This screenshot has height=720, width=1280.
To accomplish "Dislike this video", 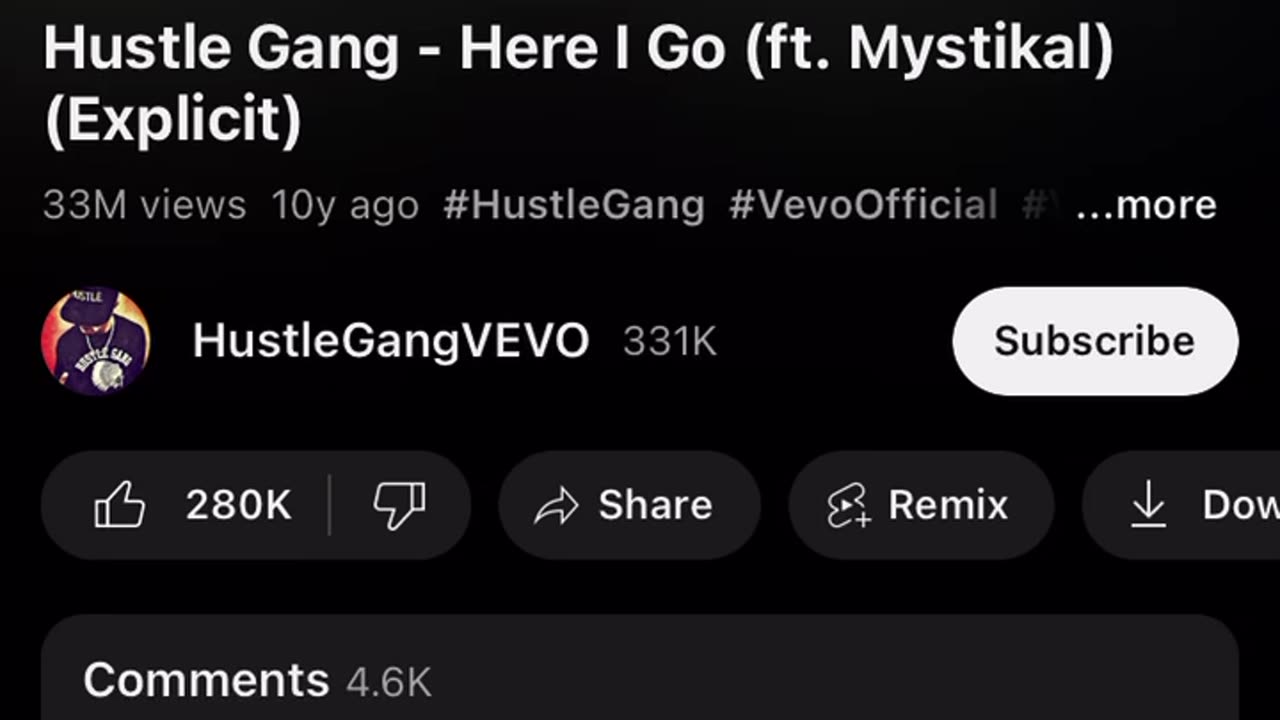I will point(399,505).
